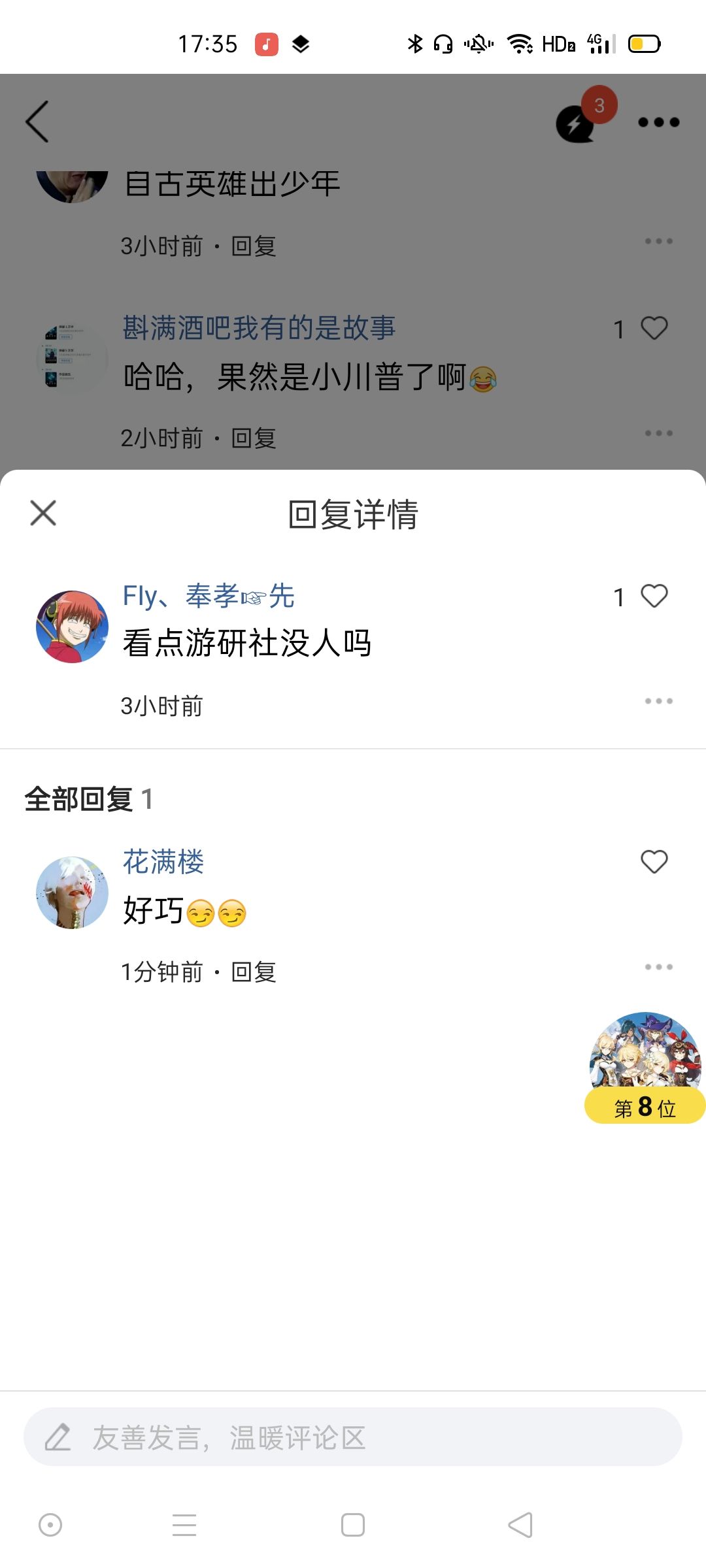Image resolution: width=706 pixels, height=1568 pixels.
Task: Tap Fly、奉孝☞先's avatar picture
Action: (72, 627)
